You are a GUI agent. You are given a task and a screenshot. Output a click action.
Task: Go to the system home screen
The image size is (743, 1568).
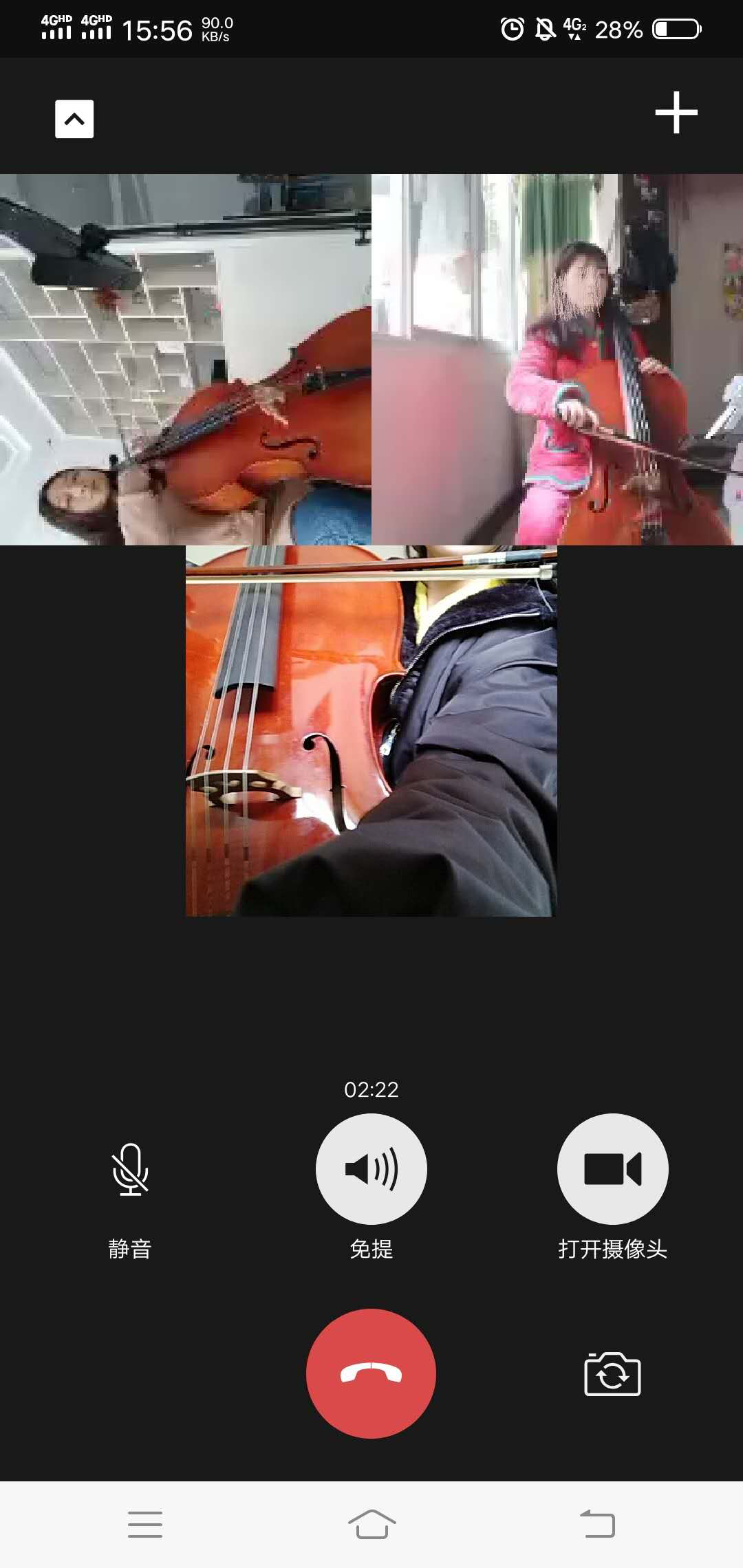coord(371,1524)
